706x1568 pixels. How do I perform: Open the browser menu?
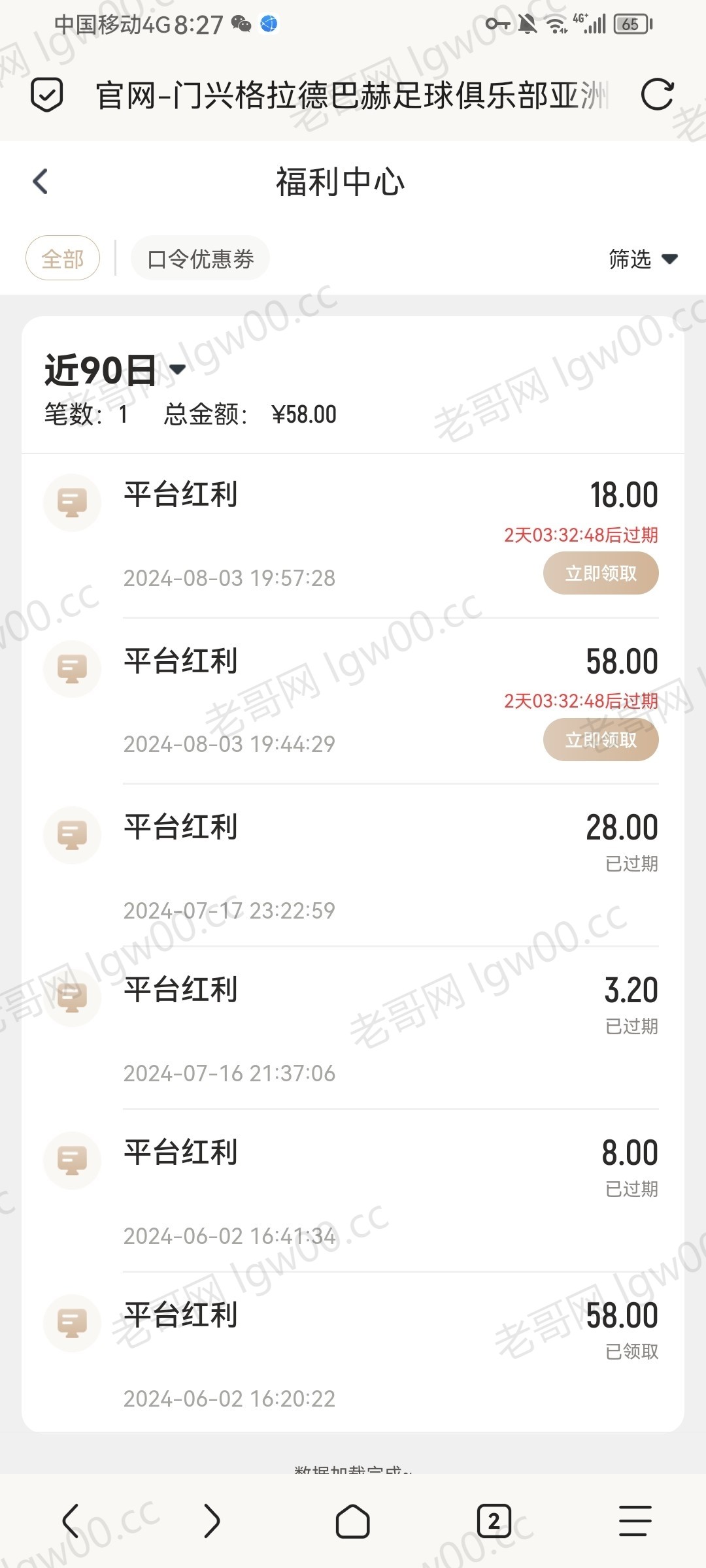click(635, 1521)
